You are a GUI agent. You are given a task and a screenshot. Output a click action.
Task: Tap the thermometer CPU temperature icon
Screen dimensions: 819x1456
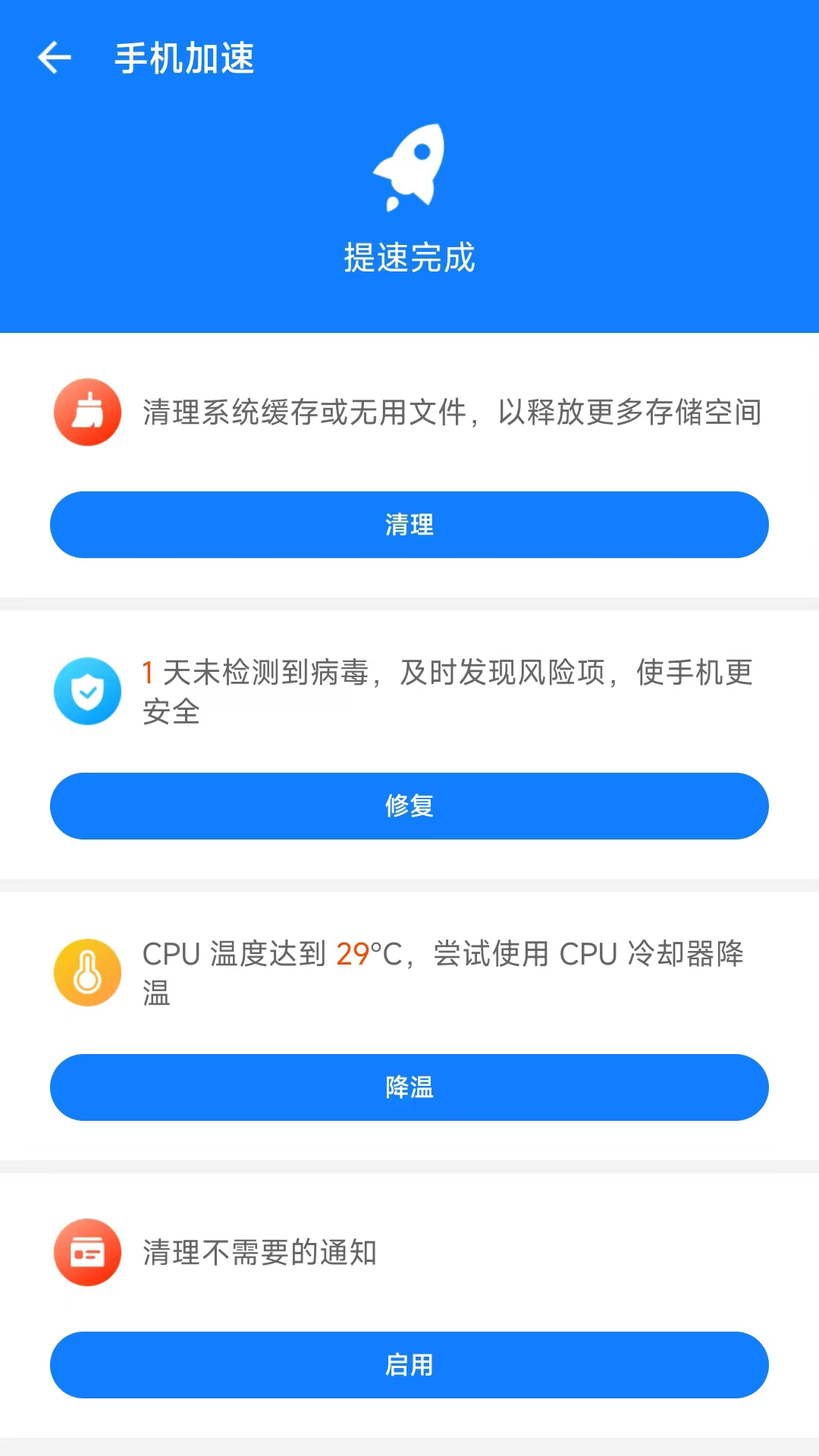87,973
